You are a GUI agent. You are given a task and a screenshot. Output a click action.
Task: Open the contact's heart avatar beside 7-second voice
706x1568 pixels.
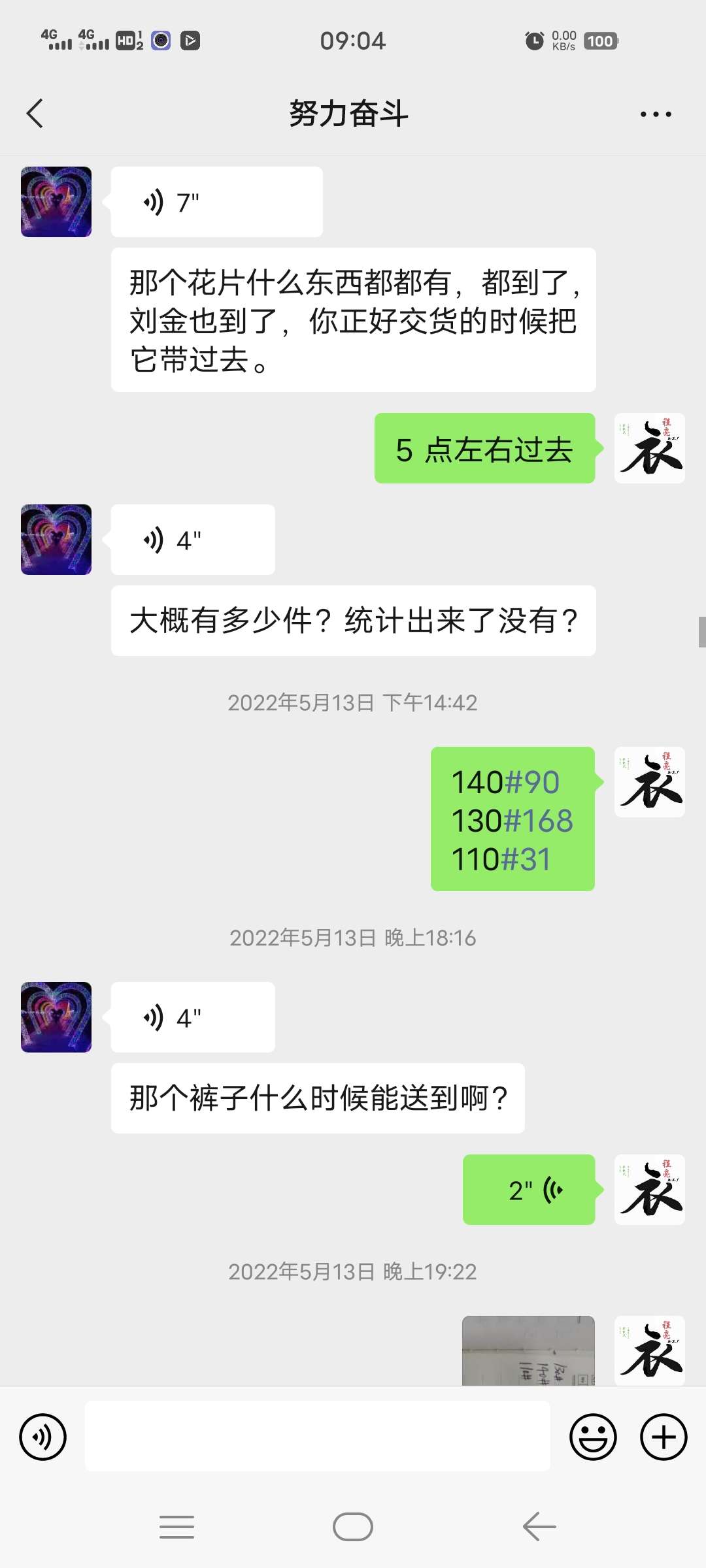(x=56, y=202)
